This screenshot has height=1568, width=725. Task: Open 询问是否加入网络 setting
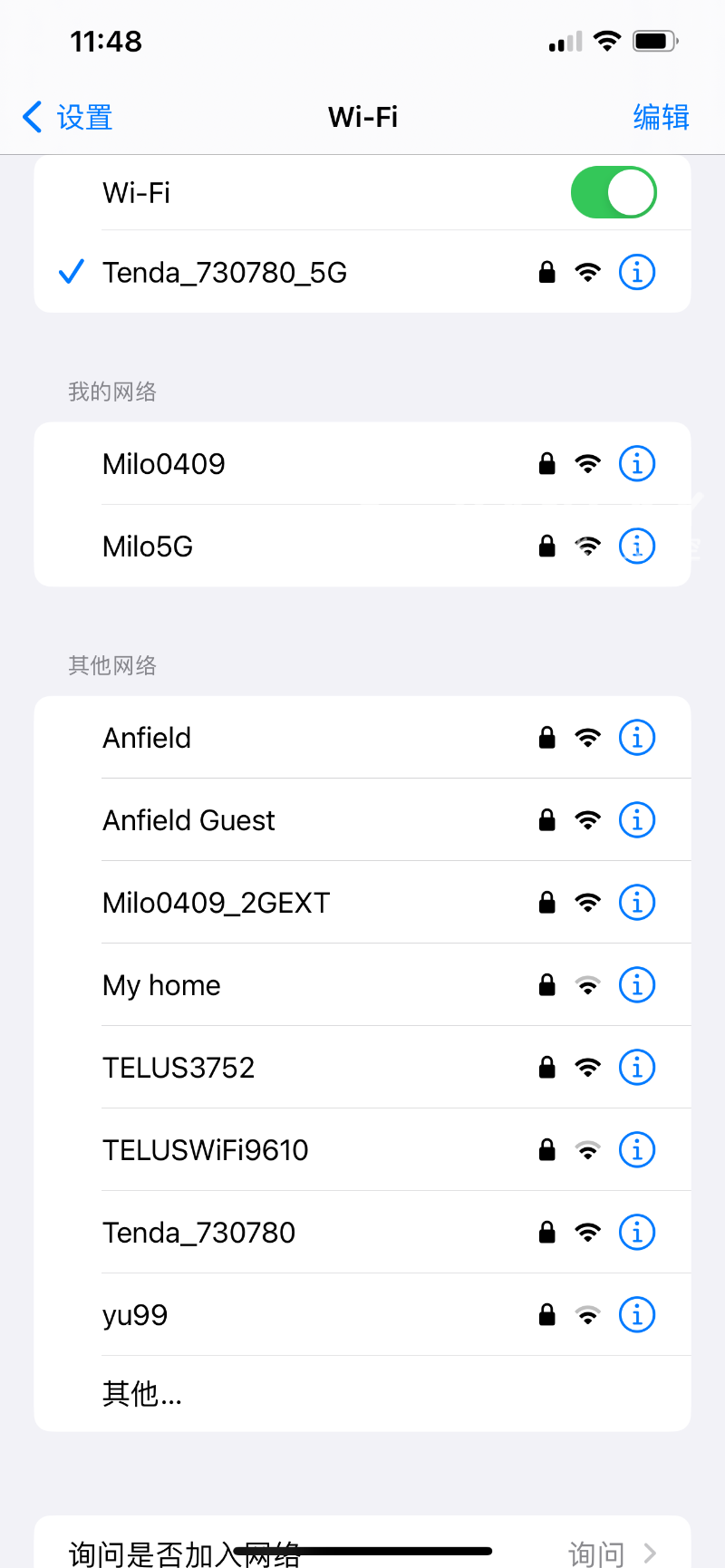coord(362,1552)
